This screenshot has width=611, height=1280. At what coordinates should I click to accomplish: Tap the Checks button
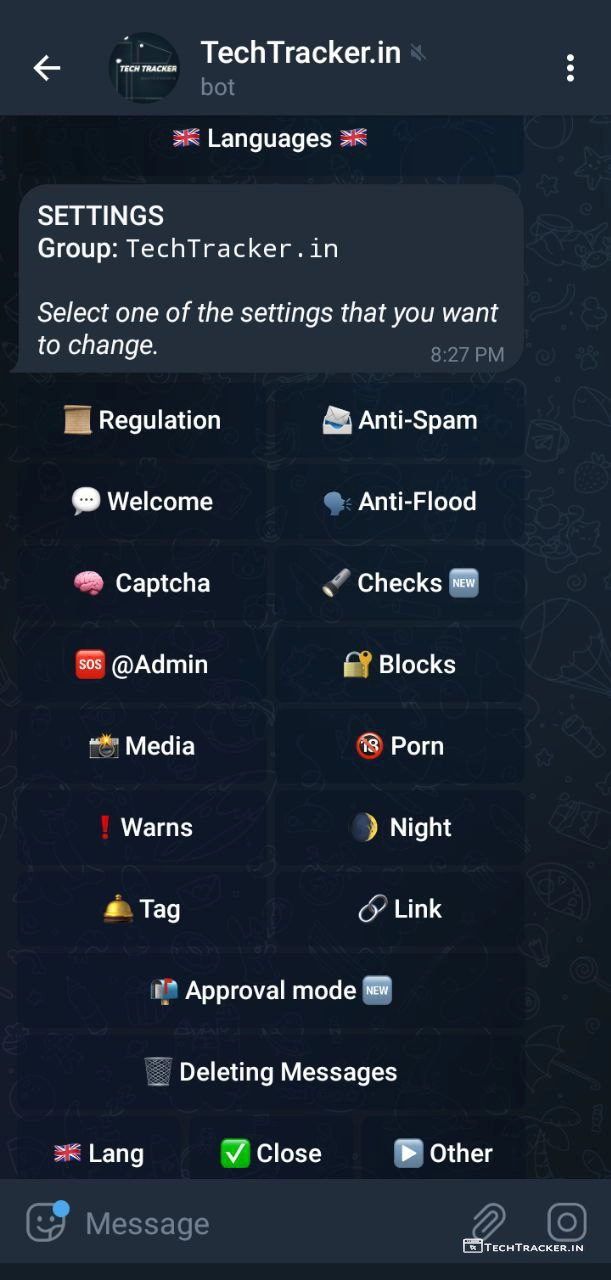click(400, 583)
